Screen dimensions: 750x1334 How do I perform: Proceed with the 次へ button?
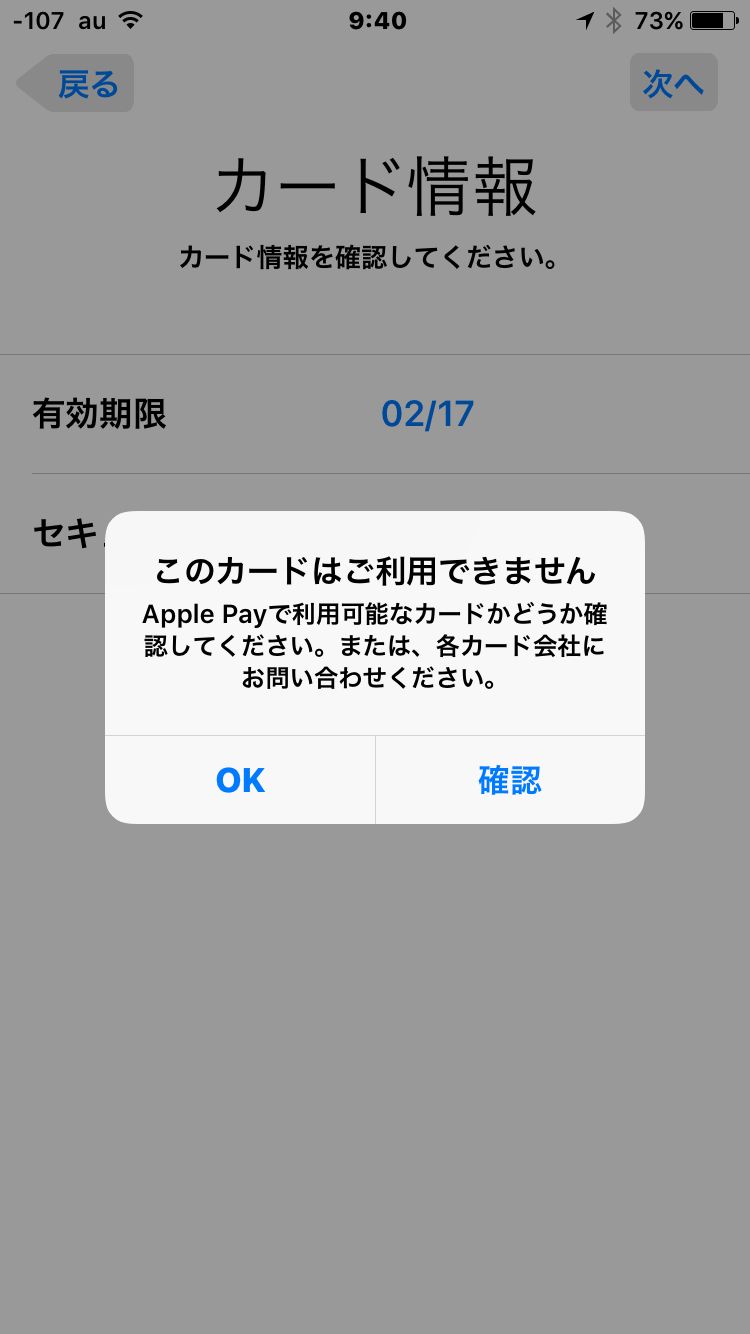(x=673, y=83)
